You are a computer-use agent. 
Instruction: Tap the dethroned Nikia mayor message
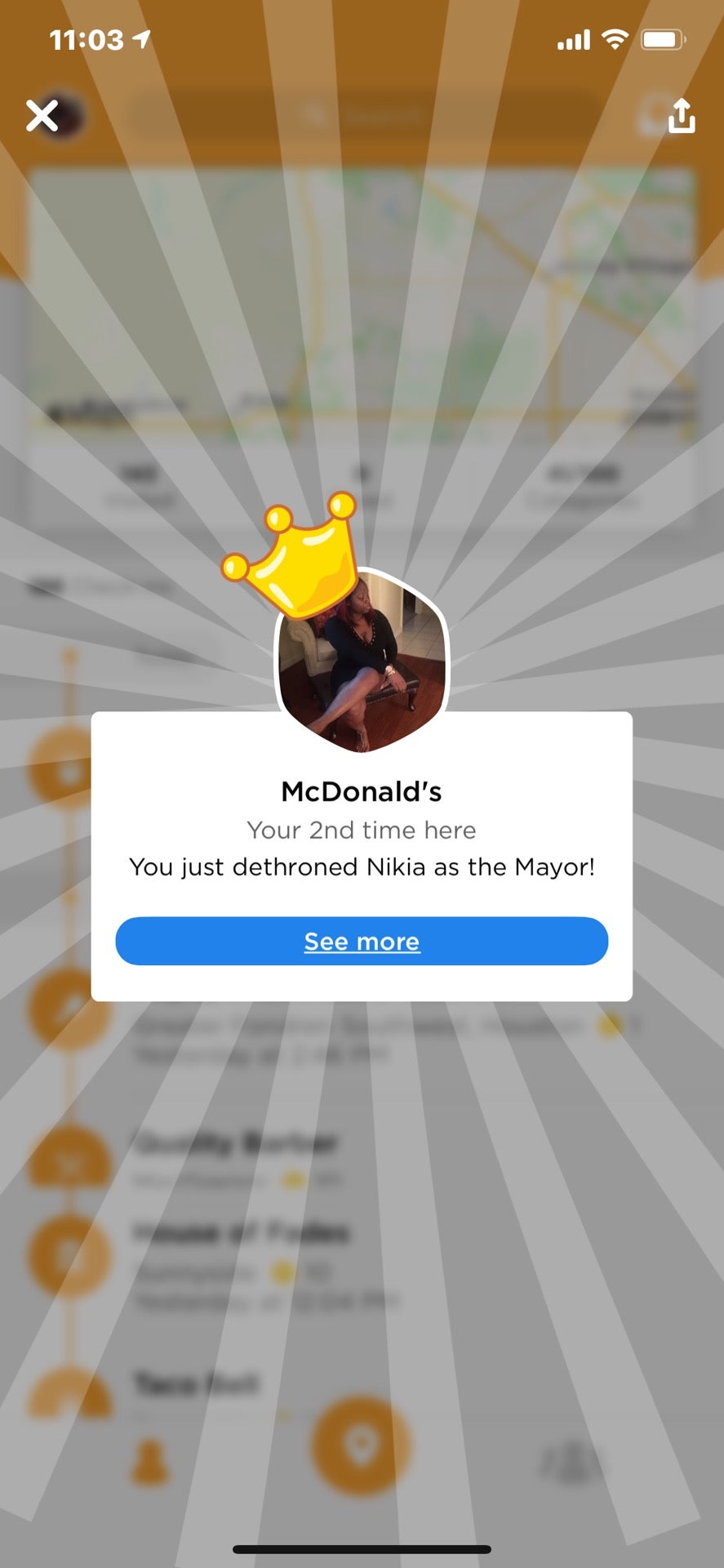coord(360,867)
